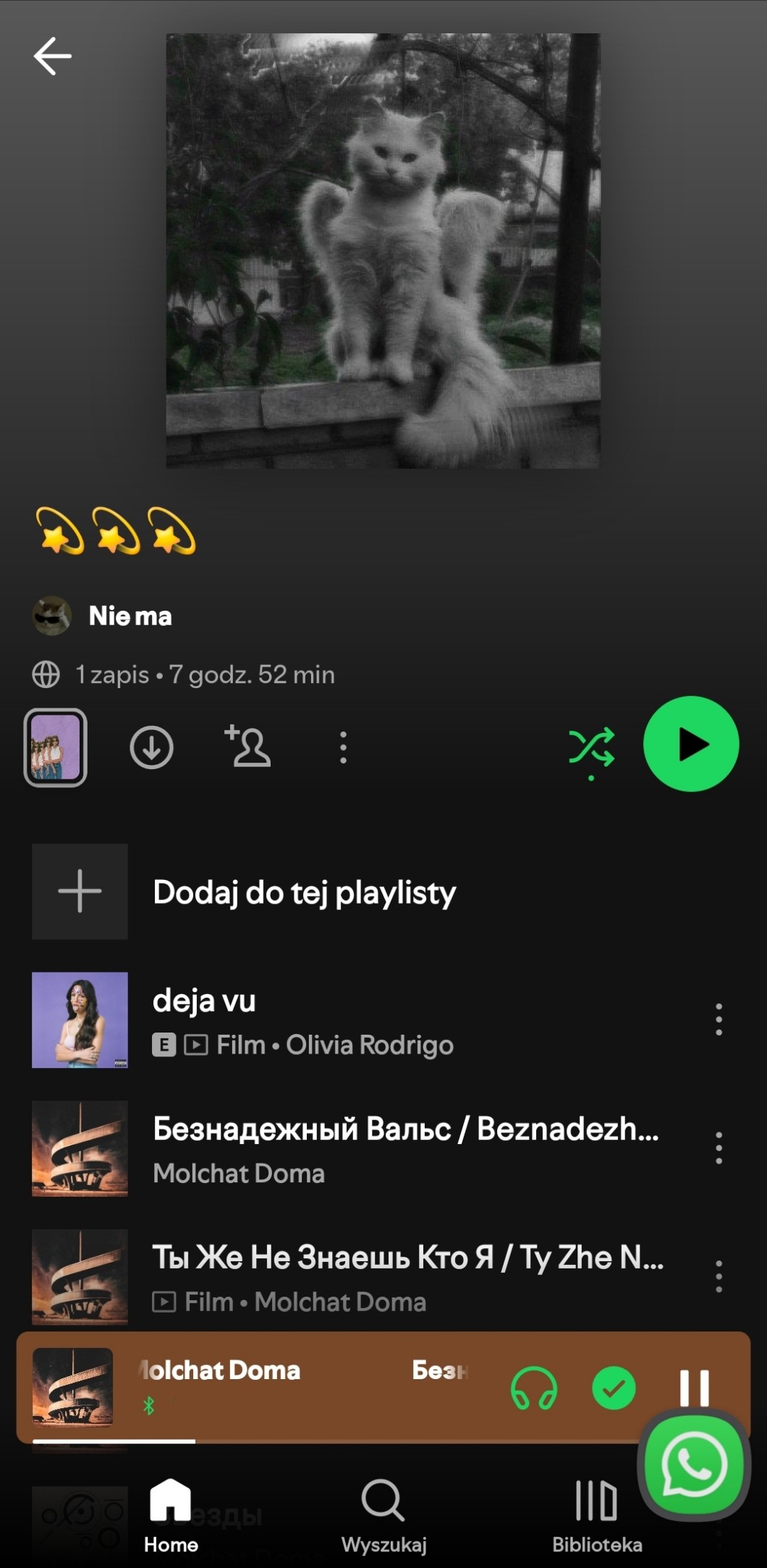Toggle shuffle mode
Screen dimensions: 767x1568
tap(591, 747)
